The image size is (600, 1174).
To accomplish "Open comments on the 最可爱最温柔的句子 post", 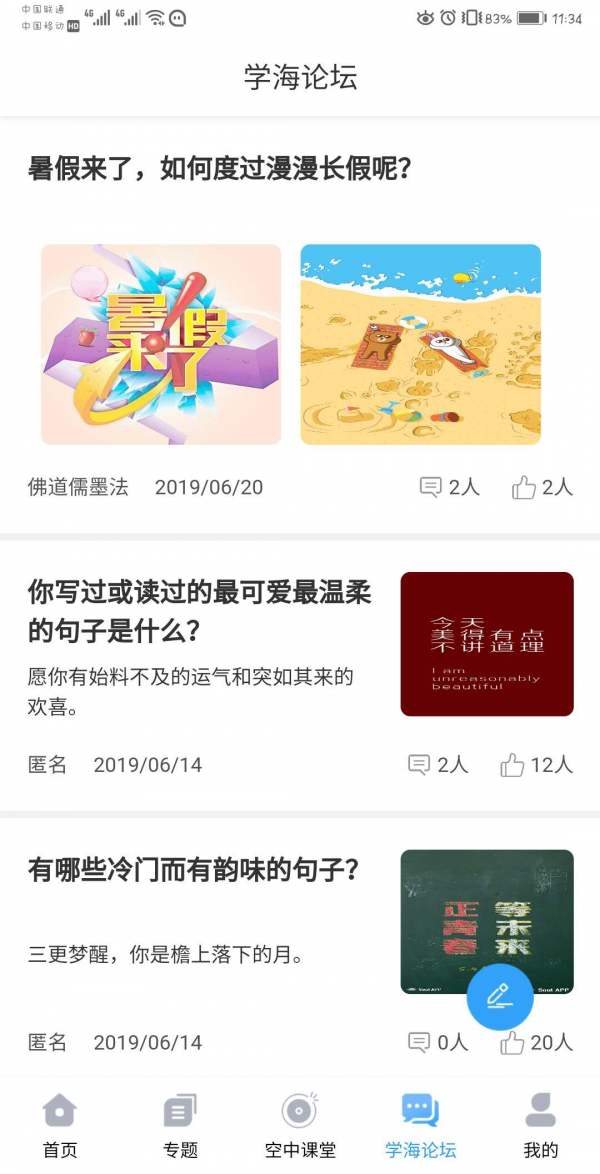I will pos(438,765).
